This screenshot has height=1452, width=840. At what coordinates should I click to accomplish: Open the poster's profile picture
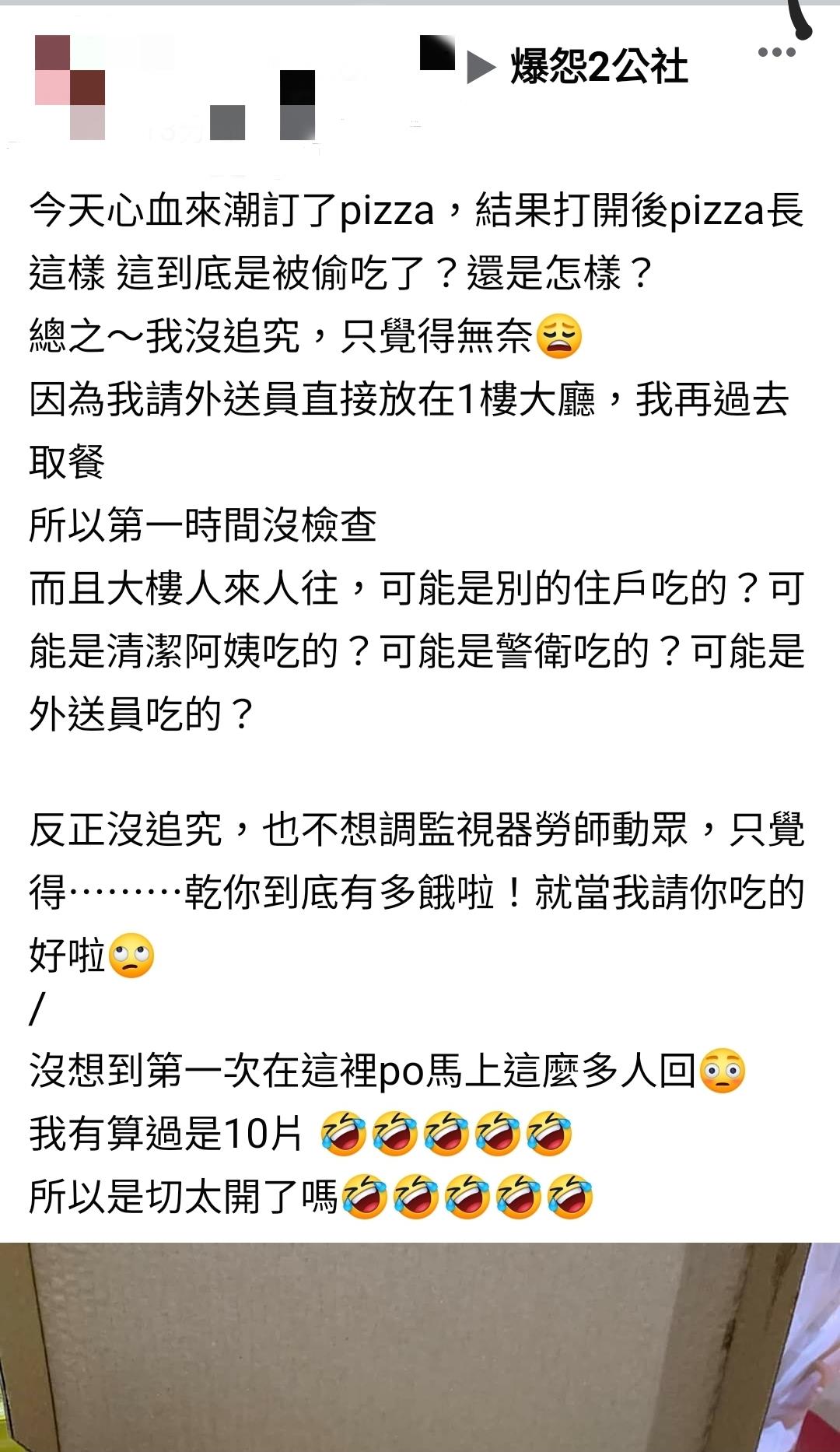click(x=70, y=87)
